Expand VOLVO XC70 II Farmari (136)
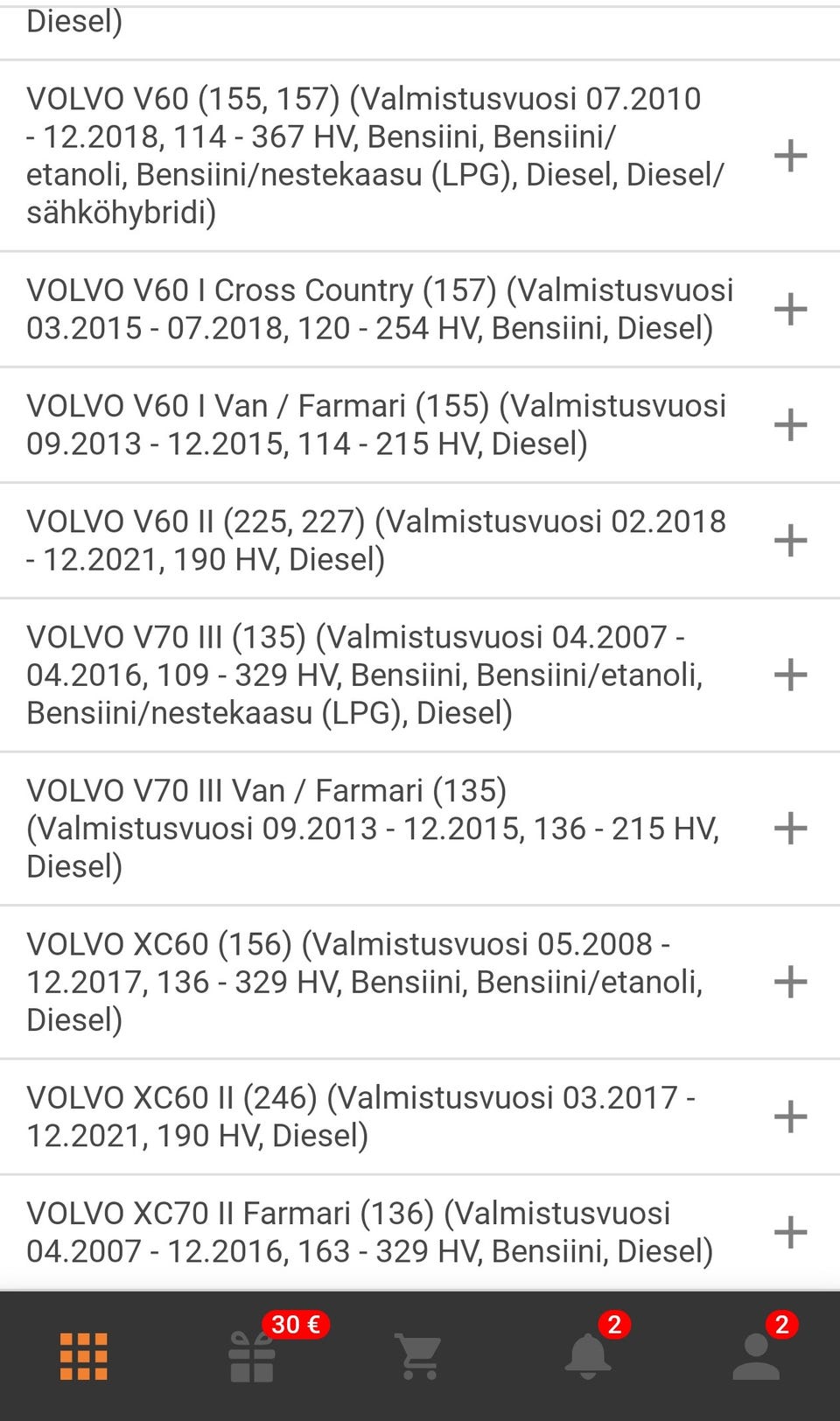The height and width of the screenshot is (1421, 840). tap(790, 1232)
